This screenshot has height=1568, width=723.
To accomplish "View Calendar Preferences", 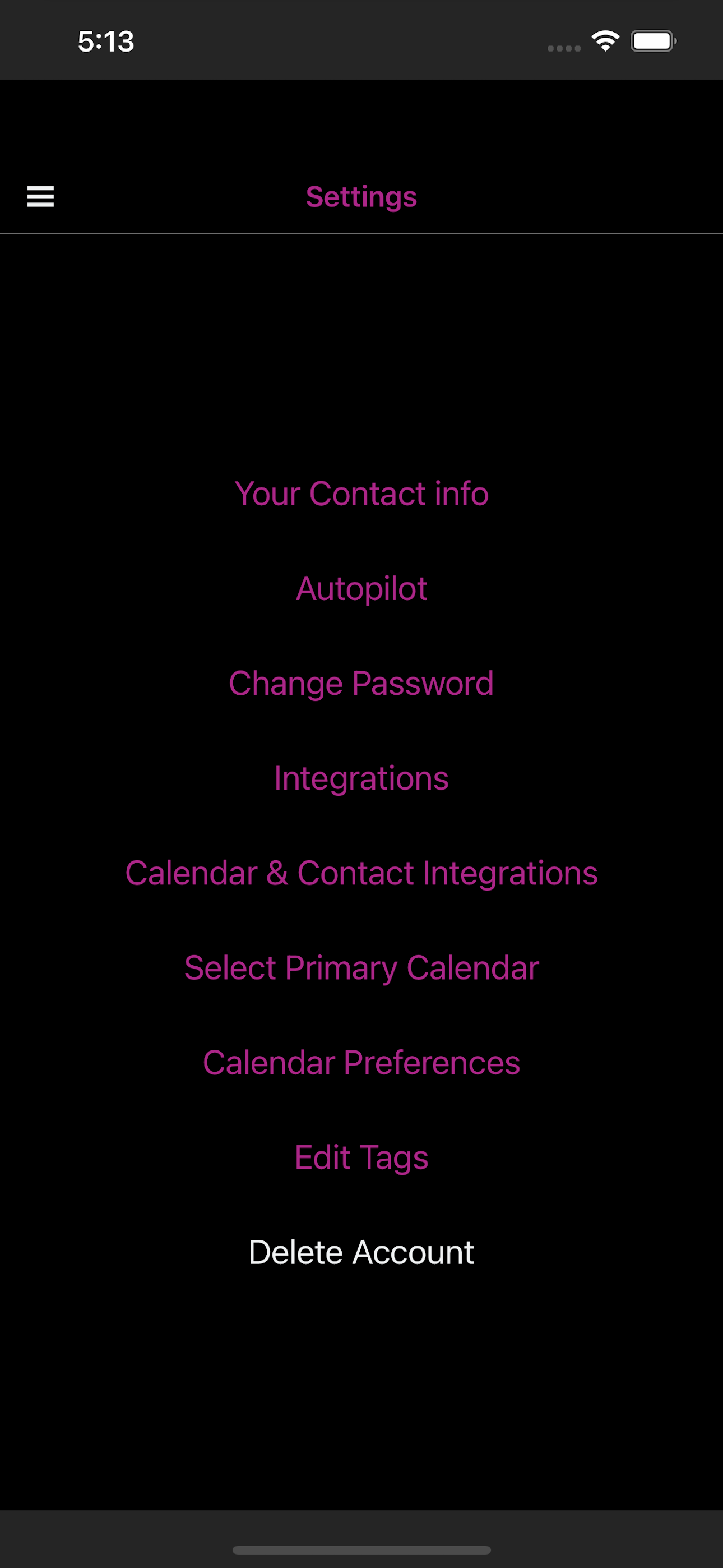I will pyautogui.click(x=361, y=1063).
